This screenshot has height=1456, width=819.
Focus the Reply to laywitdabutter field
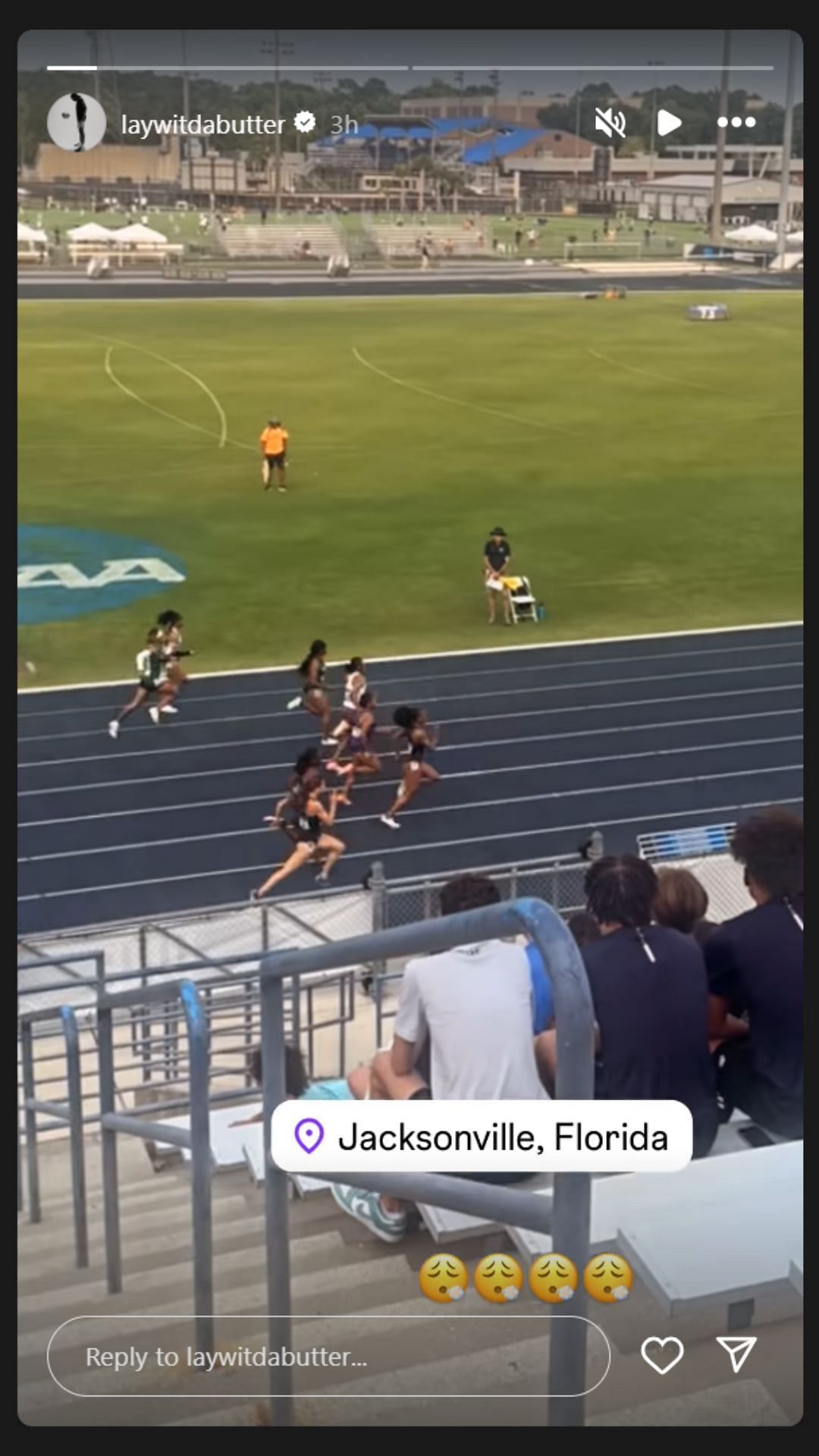pyautogui.click(x=328, y=1357)
